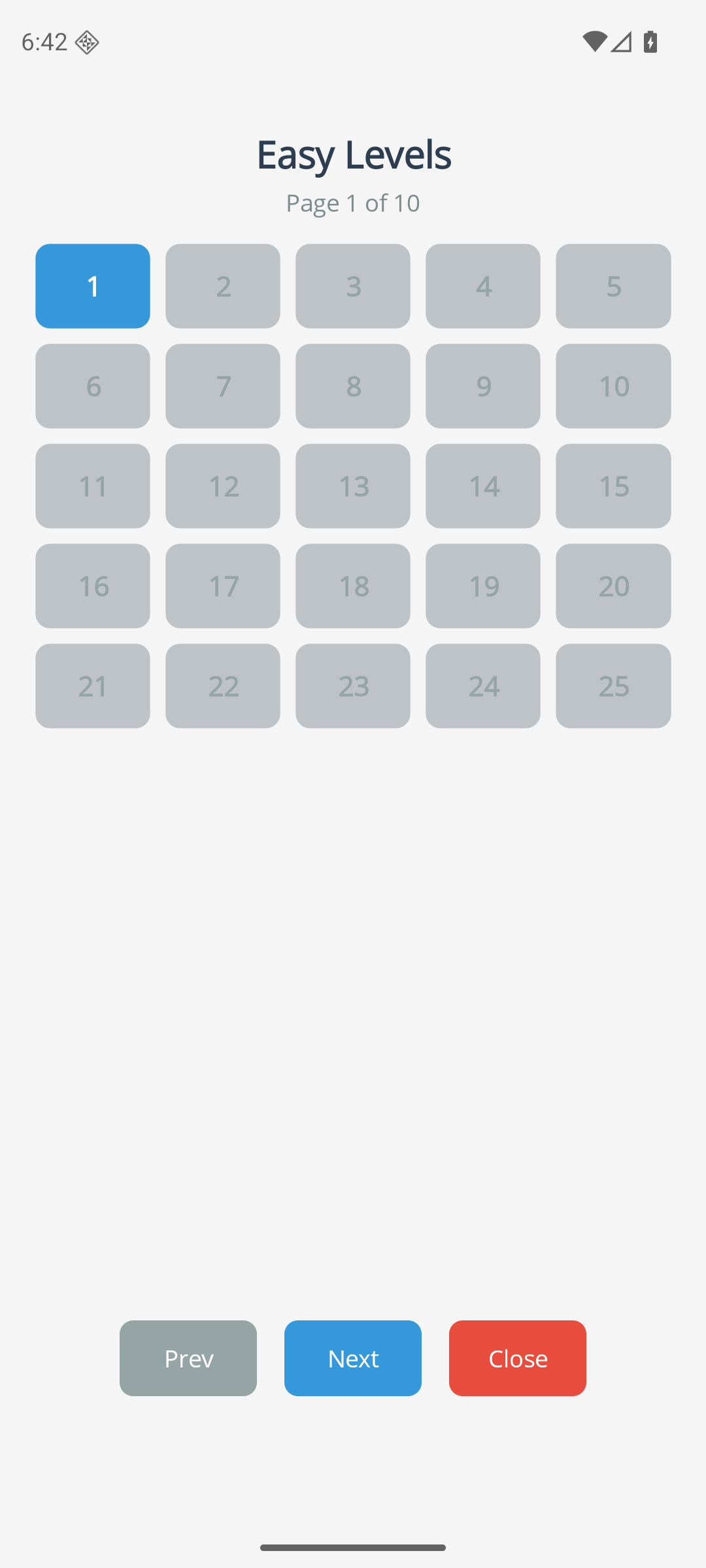Select level 2

tap(223, 286)
